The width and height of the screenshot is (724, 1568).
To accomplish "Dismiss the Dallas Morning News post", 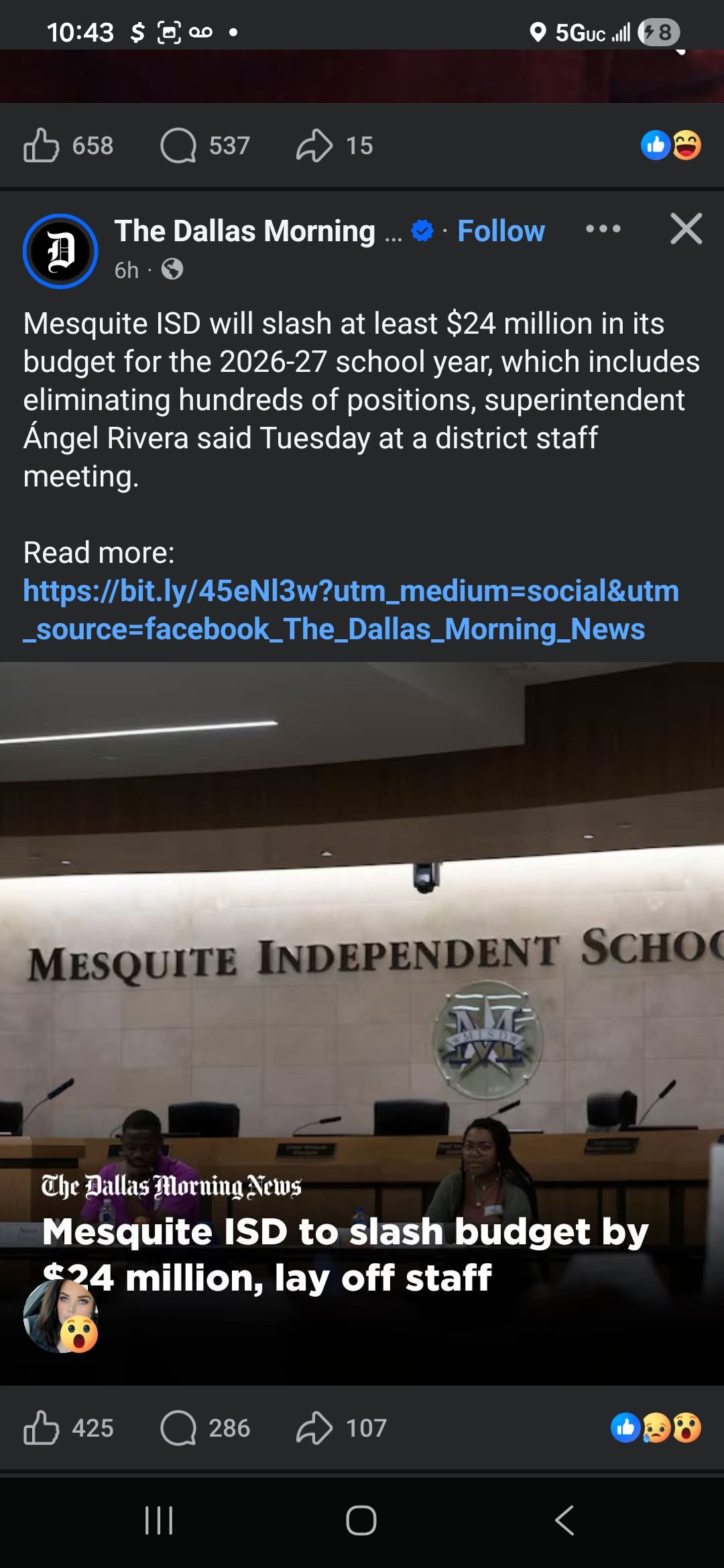I will coord(686,228).
